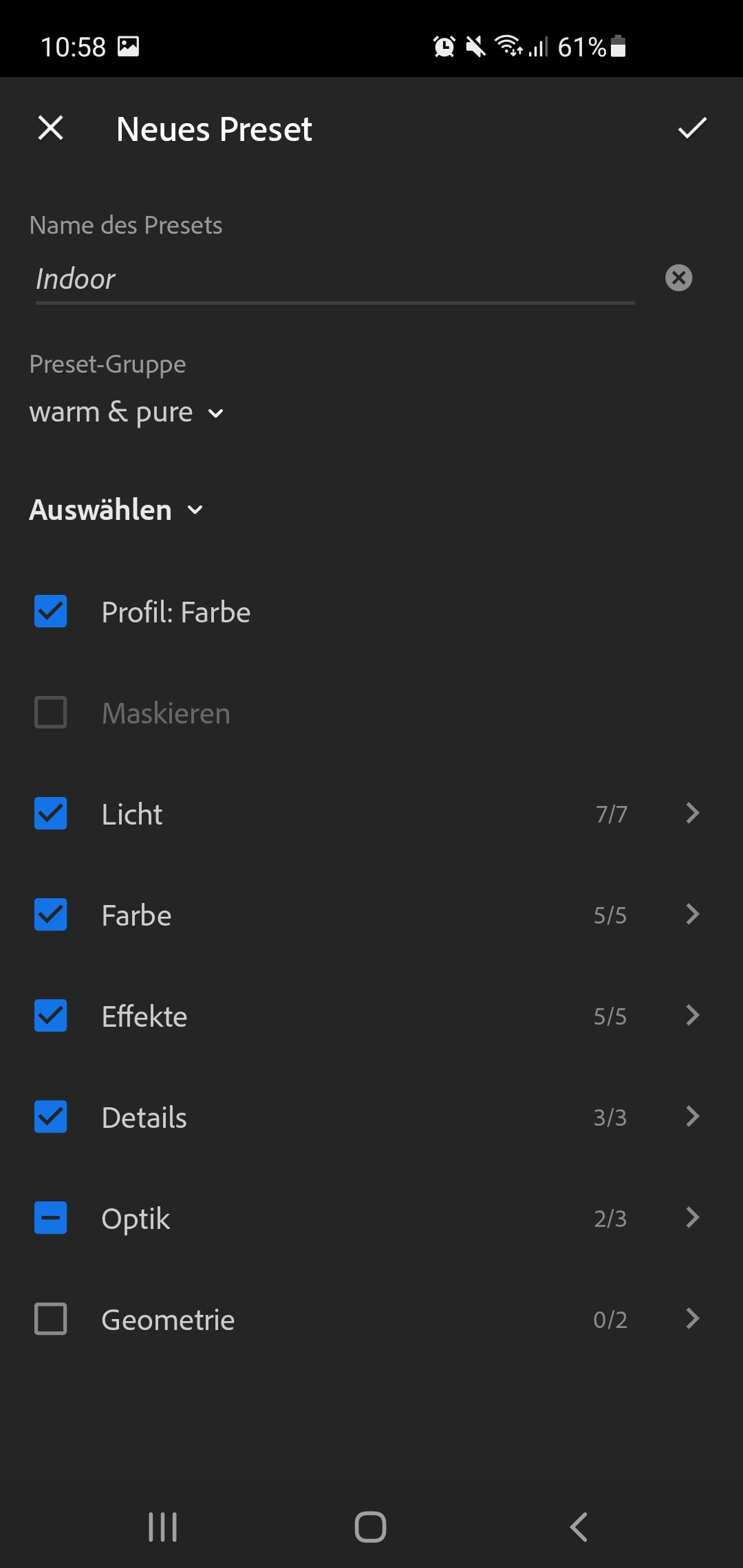The height and width of the screenshot is (1568, 743).
Task: Expand the Details settings chevron
Action: [693, 1117]
